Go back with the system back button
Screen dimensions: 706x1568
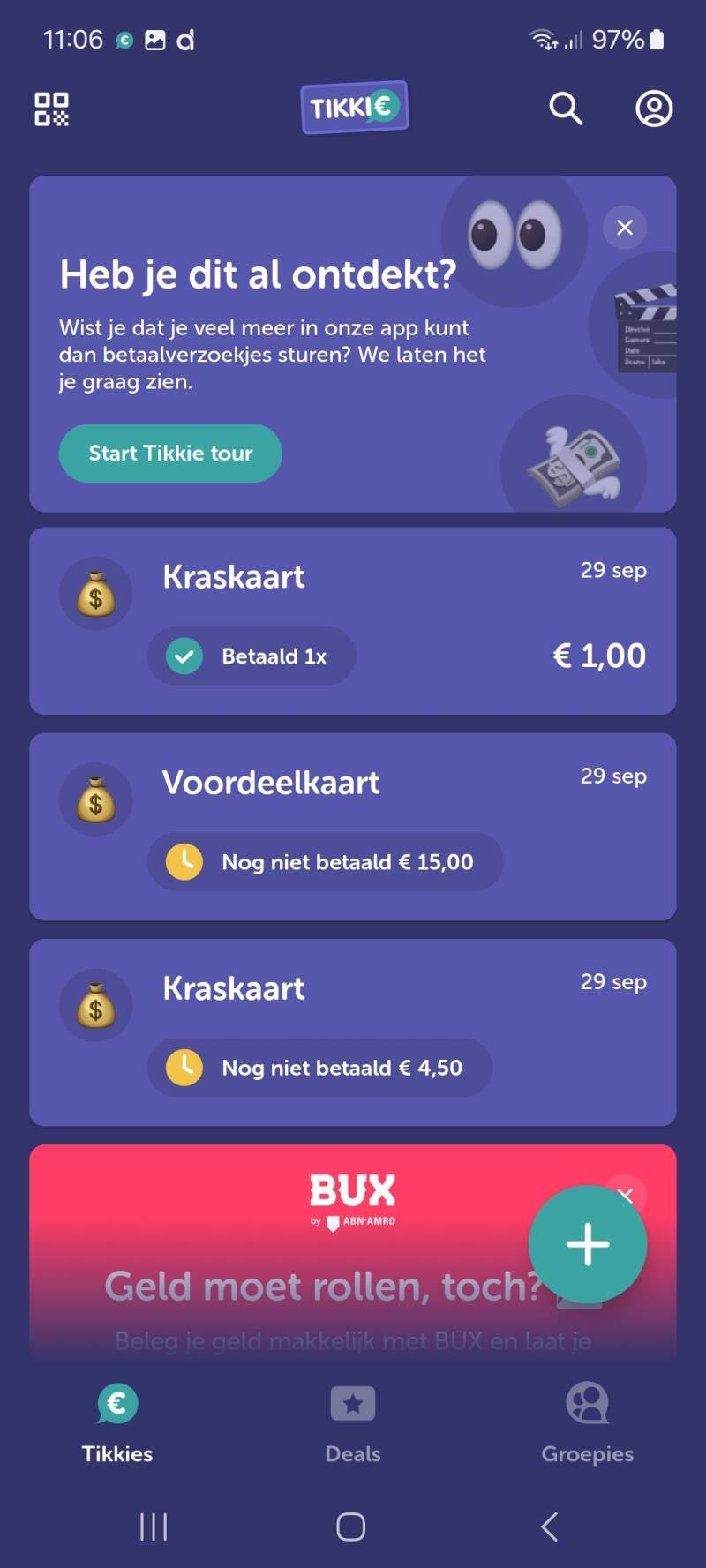coord(549,1527)
